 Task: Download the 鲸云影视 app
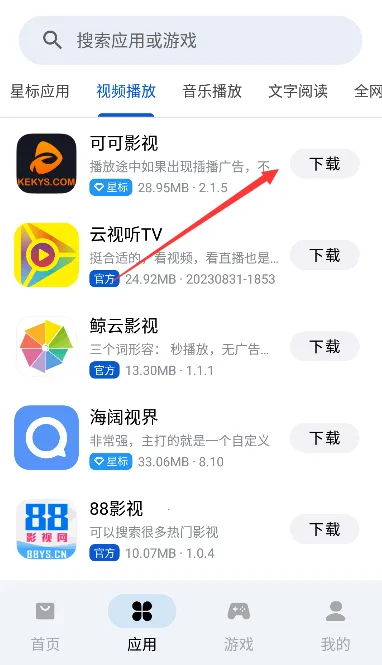325,346
